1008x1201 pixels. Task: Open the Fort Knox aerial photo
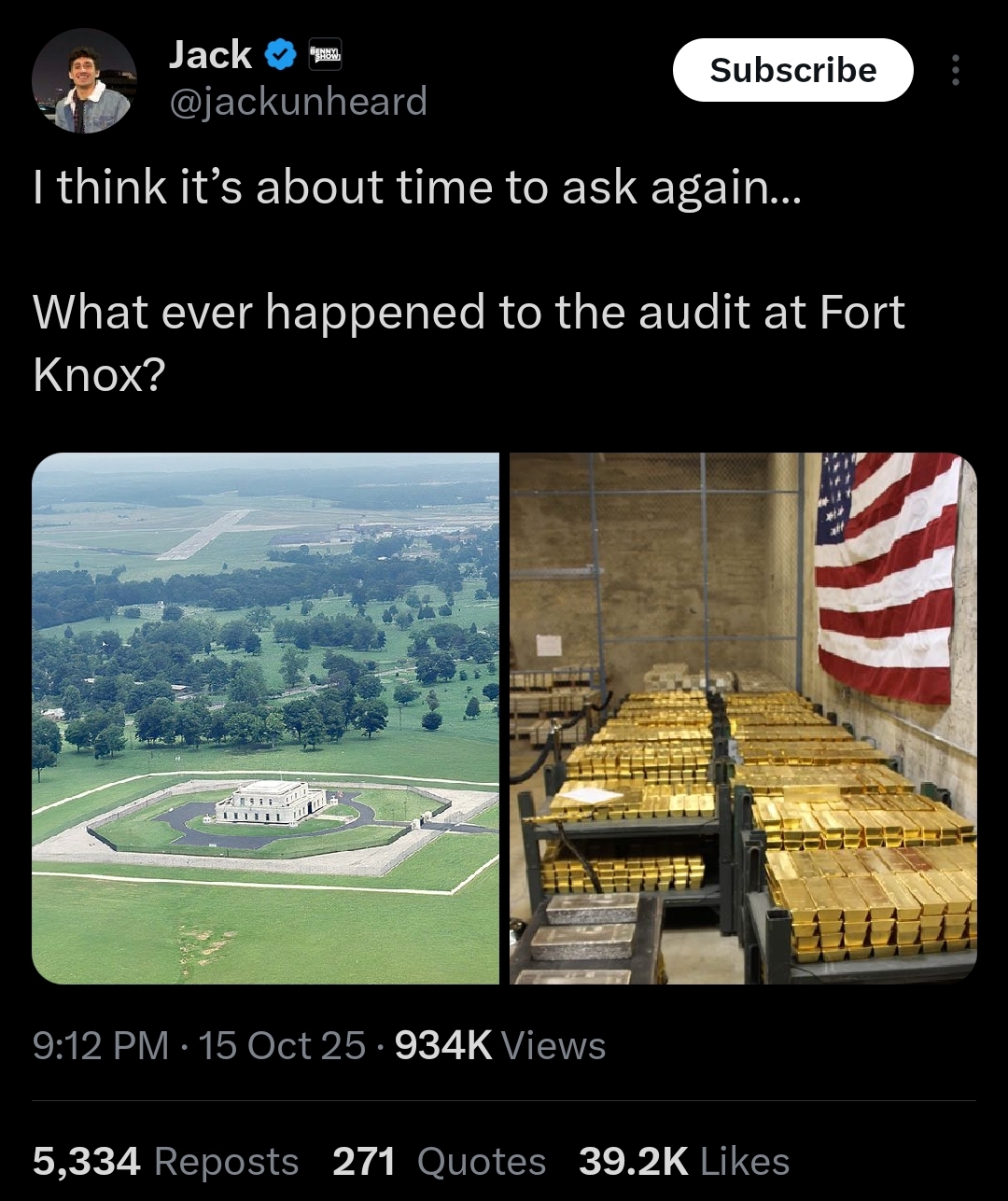pos(266,718)
